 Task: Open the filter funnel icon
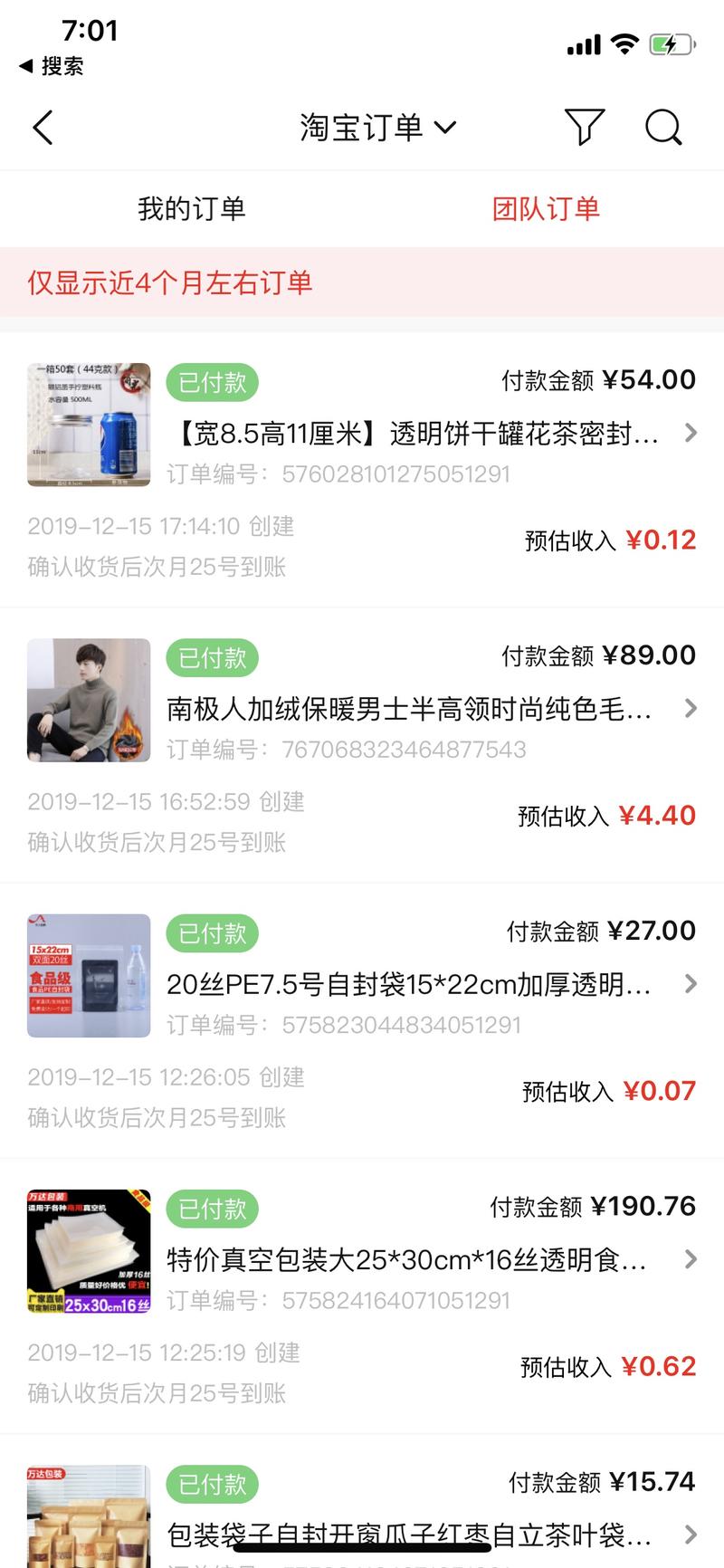click(585, 127)
